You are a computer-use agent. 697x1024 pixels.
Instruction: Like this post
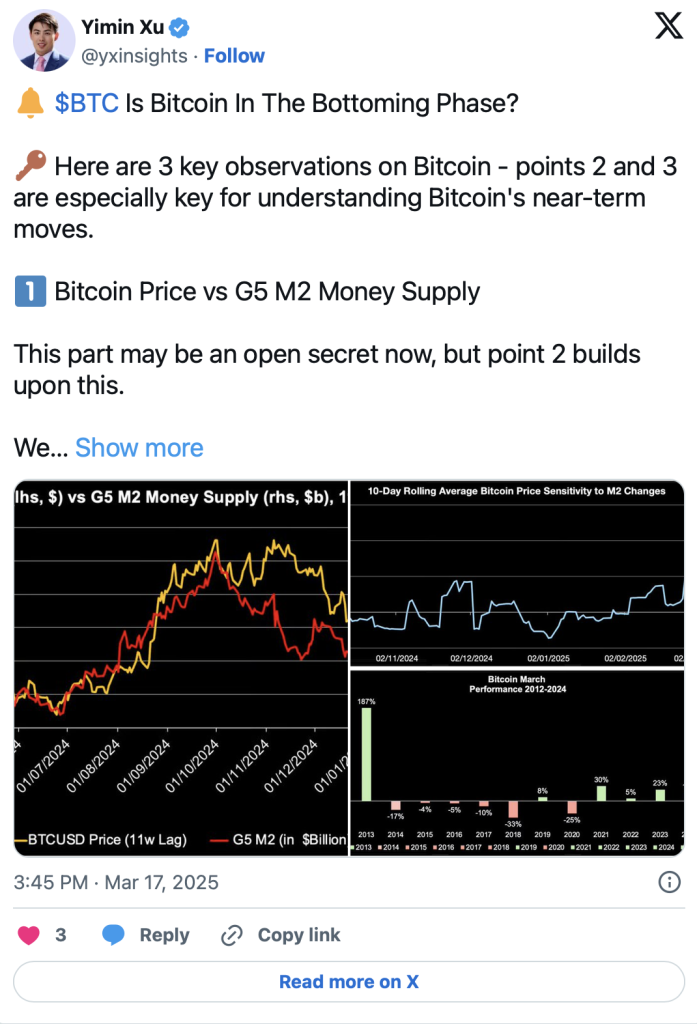point(31,935)
